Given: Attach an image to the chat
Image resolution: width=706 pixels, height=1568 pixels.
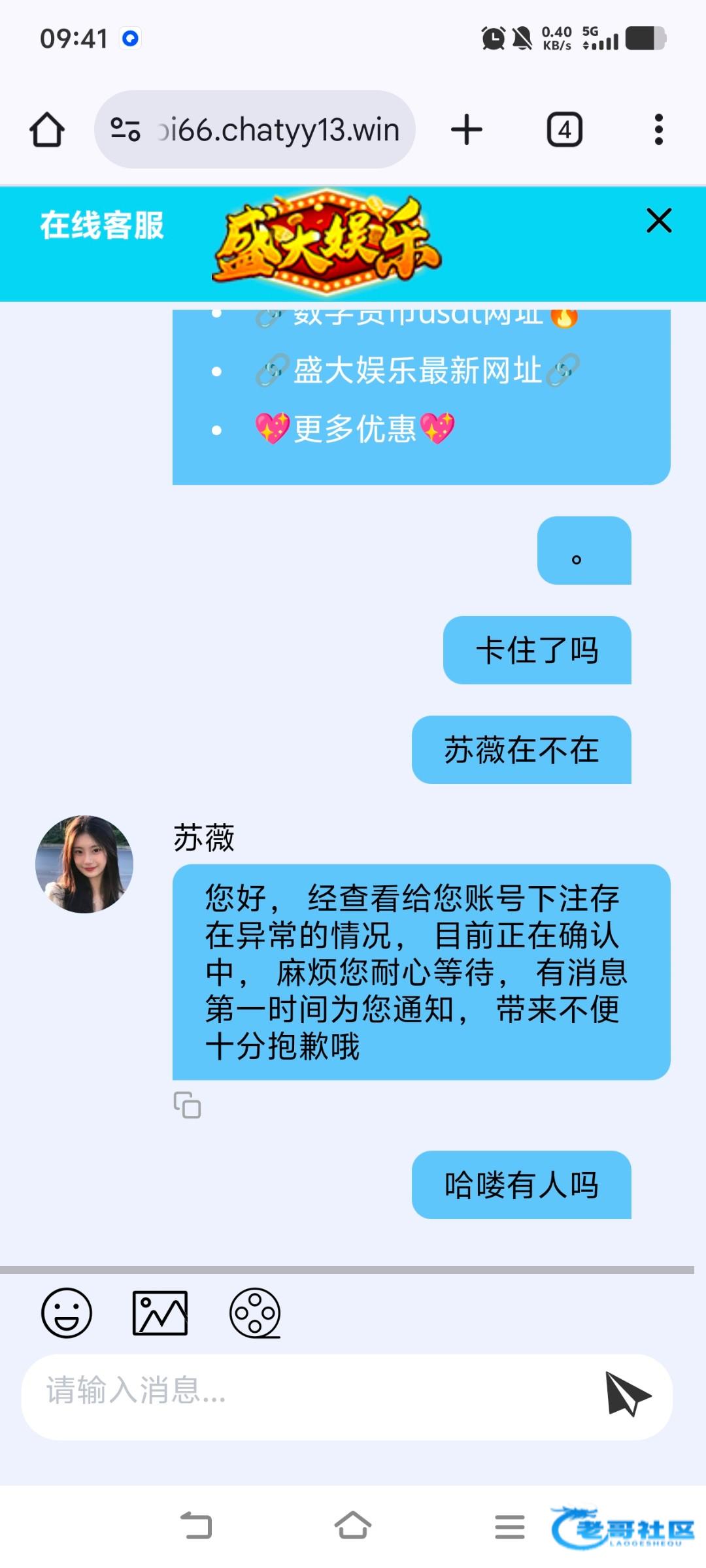Looking at the screenshot, I should (x=160, y=1313).
